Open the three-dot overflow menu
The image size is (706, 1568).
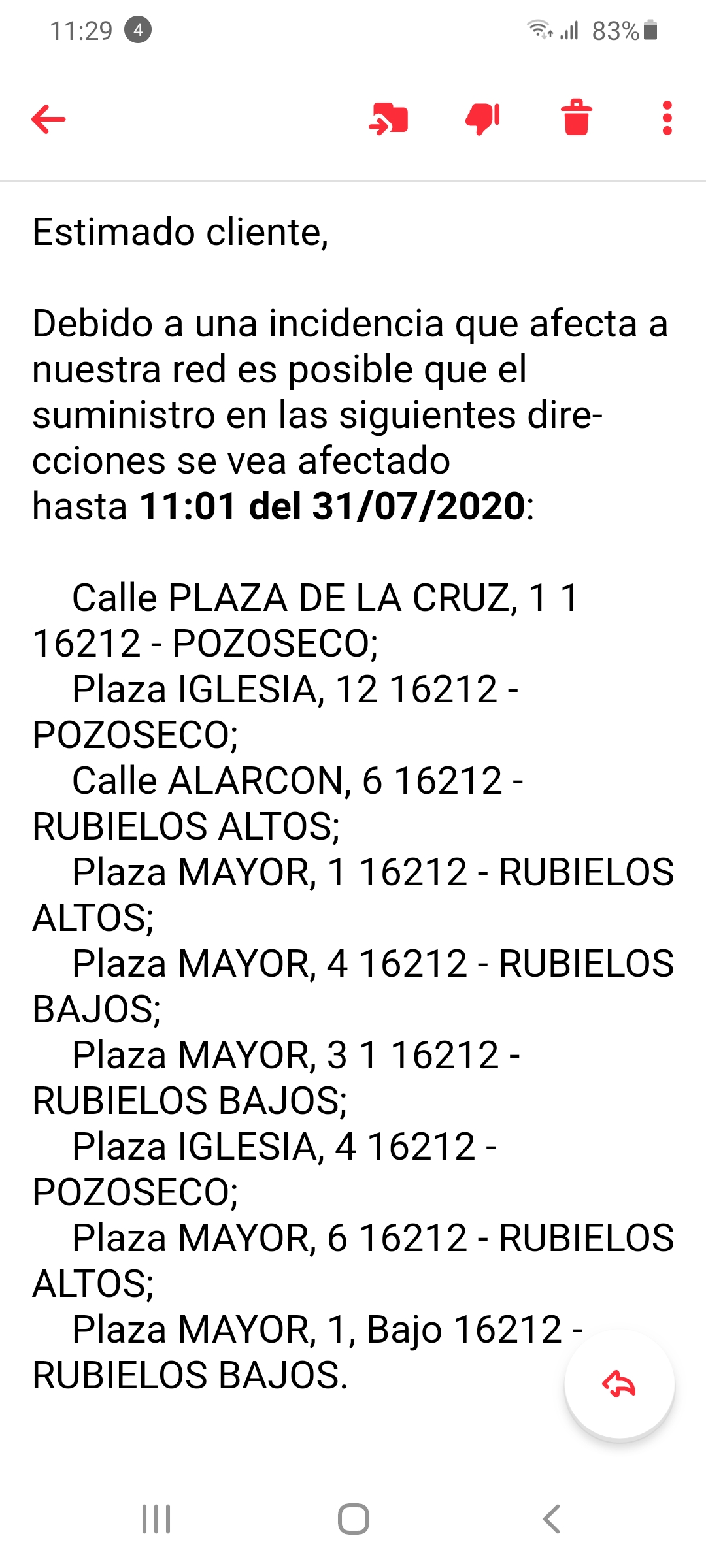[667, 118]
